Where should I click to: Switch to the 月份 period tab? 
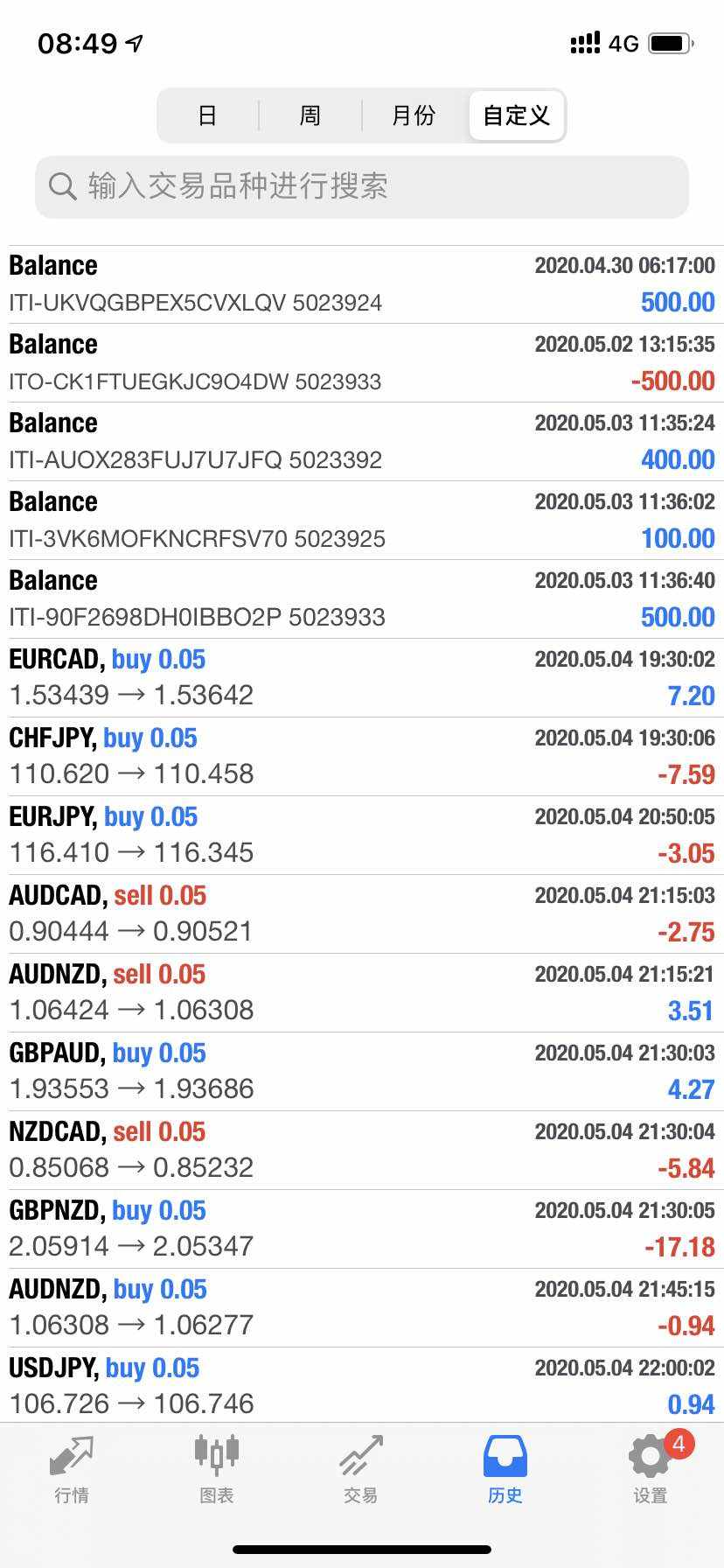coord(414,115)
